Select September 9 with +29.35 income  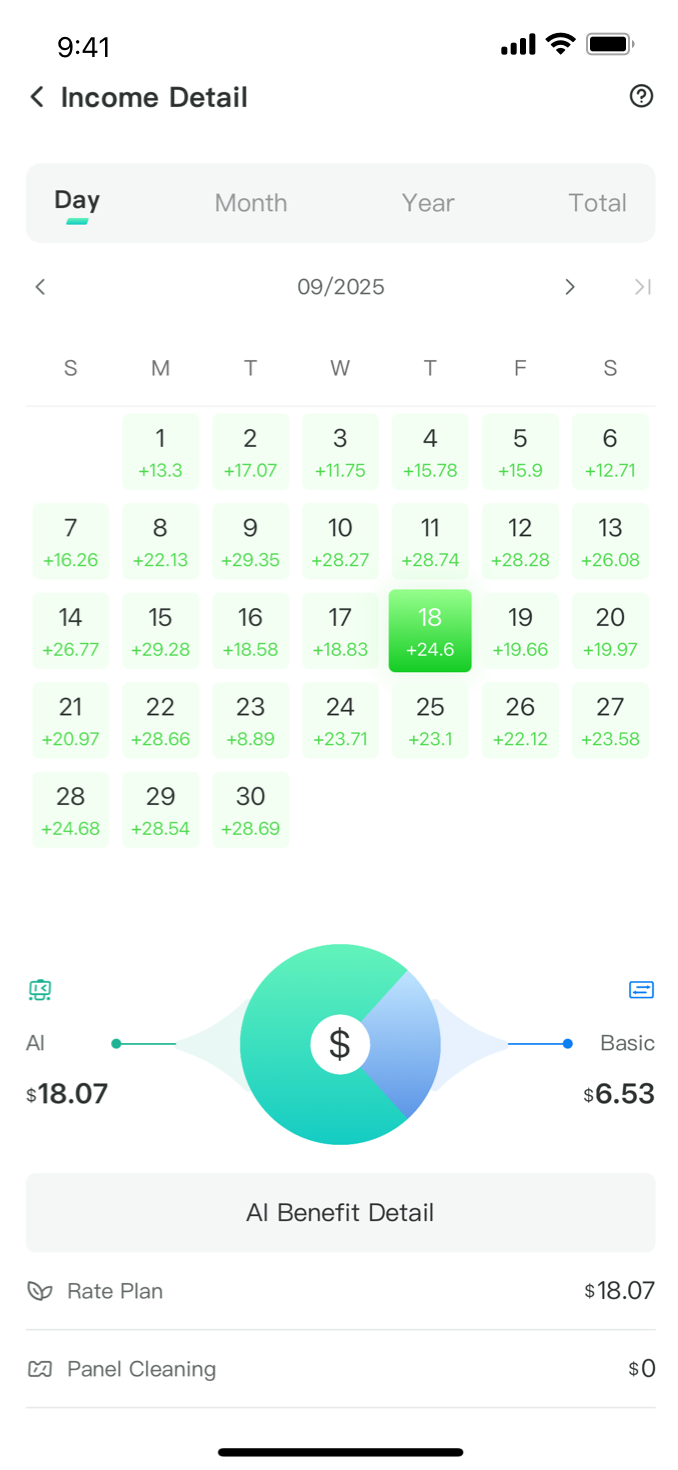tap(250, 542)
